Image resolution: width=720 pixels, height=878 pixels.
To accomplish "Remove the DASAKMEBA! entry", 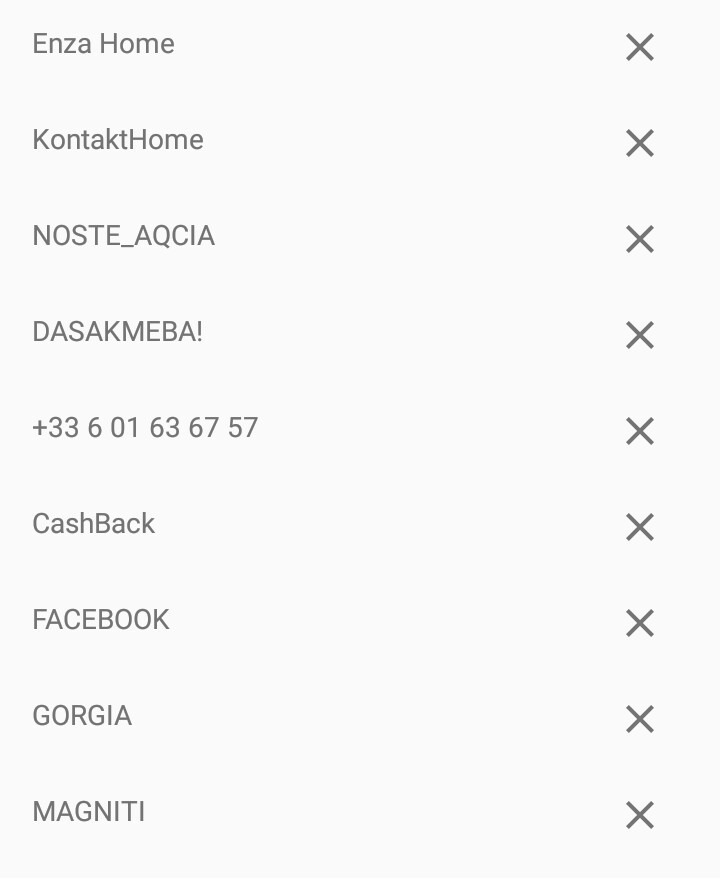I will pyautogui.click(x=640, y=335).
